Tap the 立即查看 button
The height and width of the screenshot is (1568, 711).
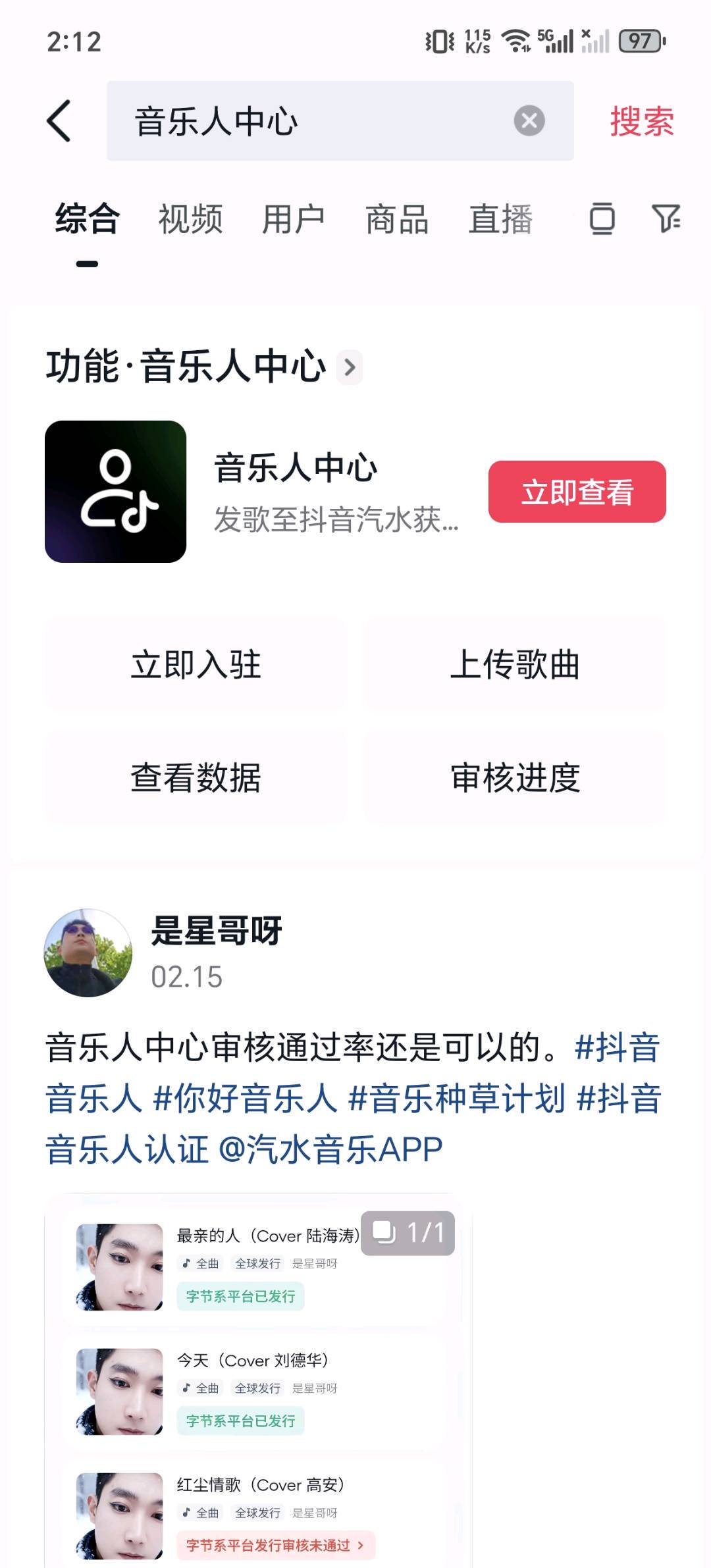point(577,492)
